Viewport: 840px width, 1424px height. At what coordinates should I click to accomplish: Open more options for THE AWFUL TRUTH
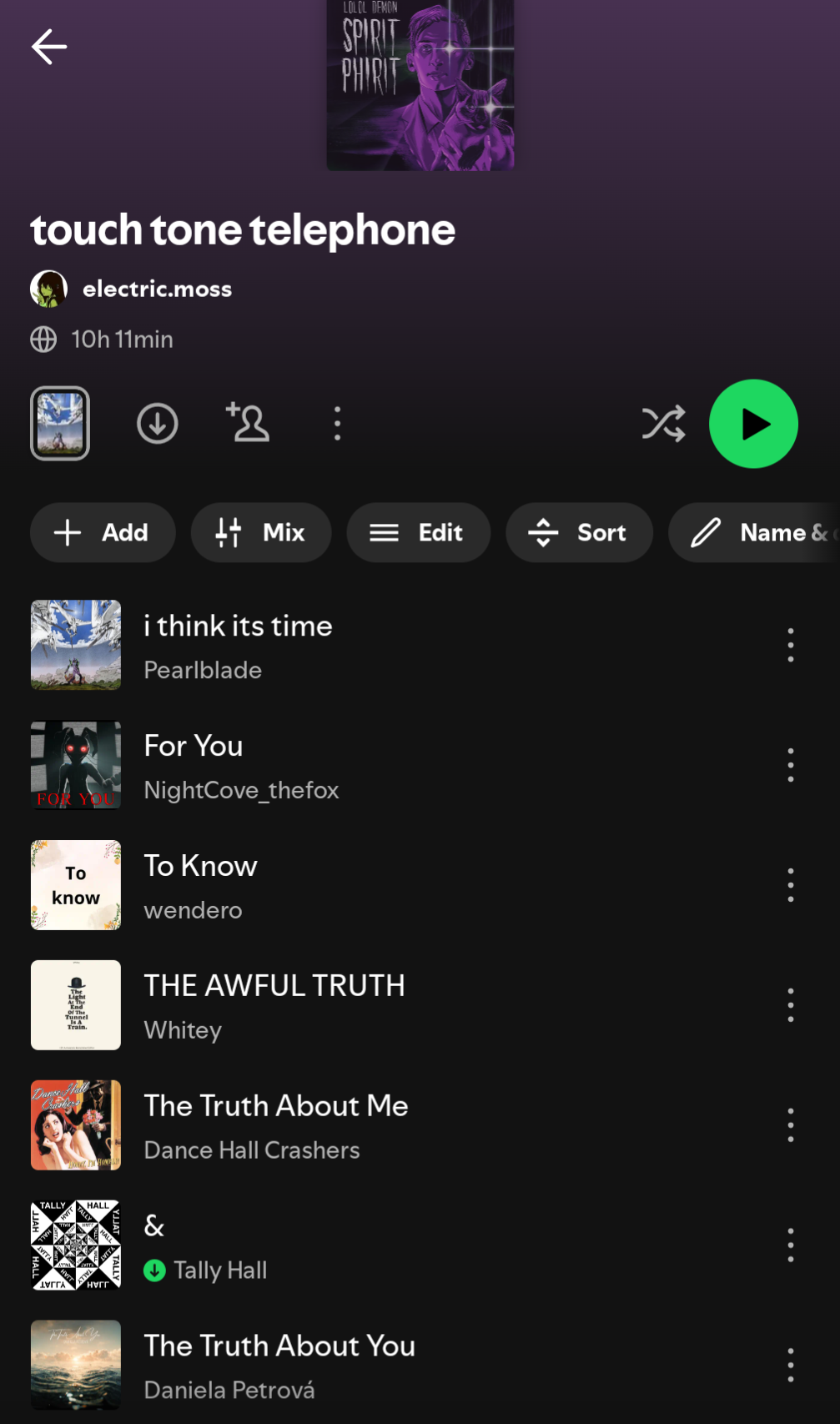pyautogui.click(x=790, y=1005)
